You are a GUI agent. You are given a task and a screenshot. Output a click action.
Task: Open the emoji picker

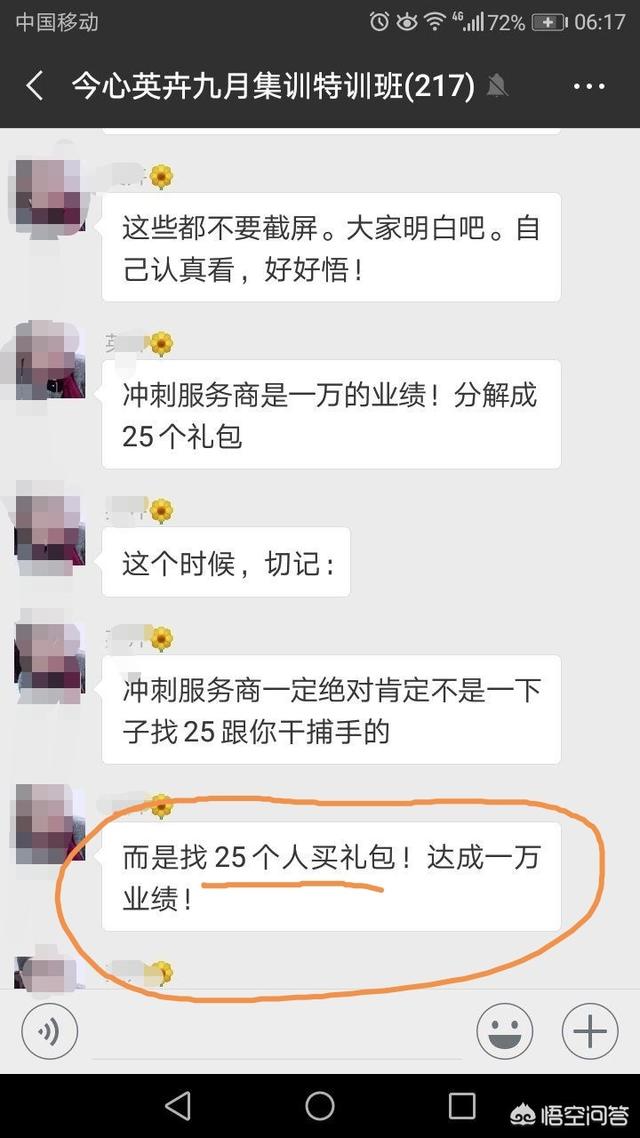pos(504,1030)
